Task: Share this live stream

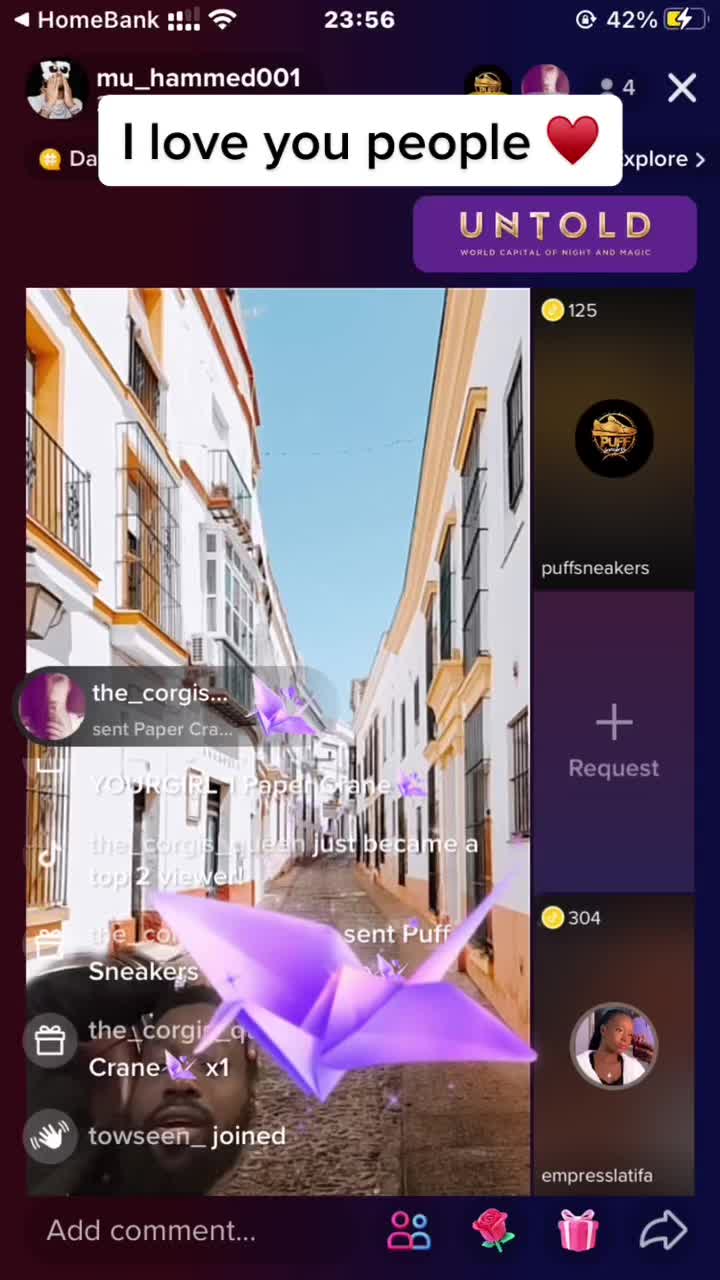Action: coord(663,1230)
